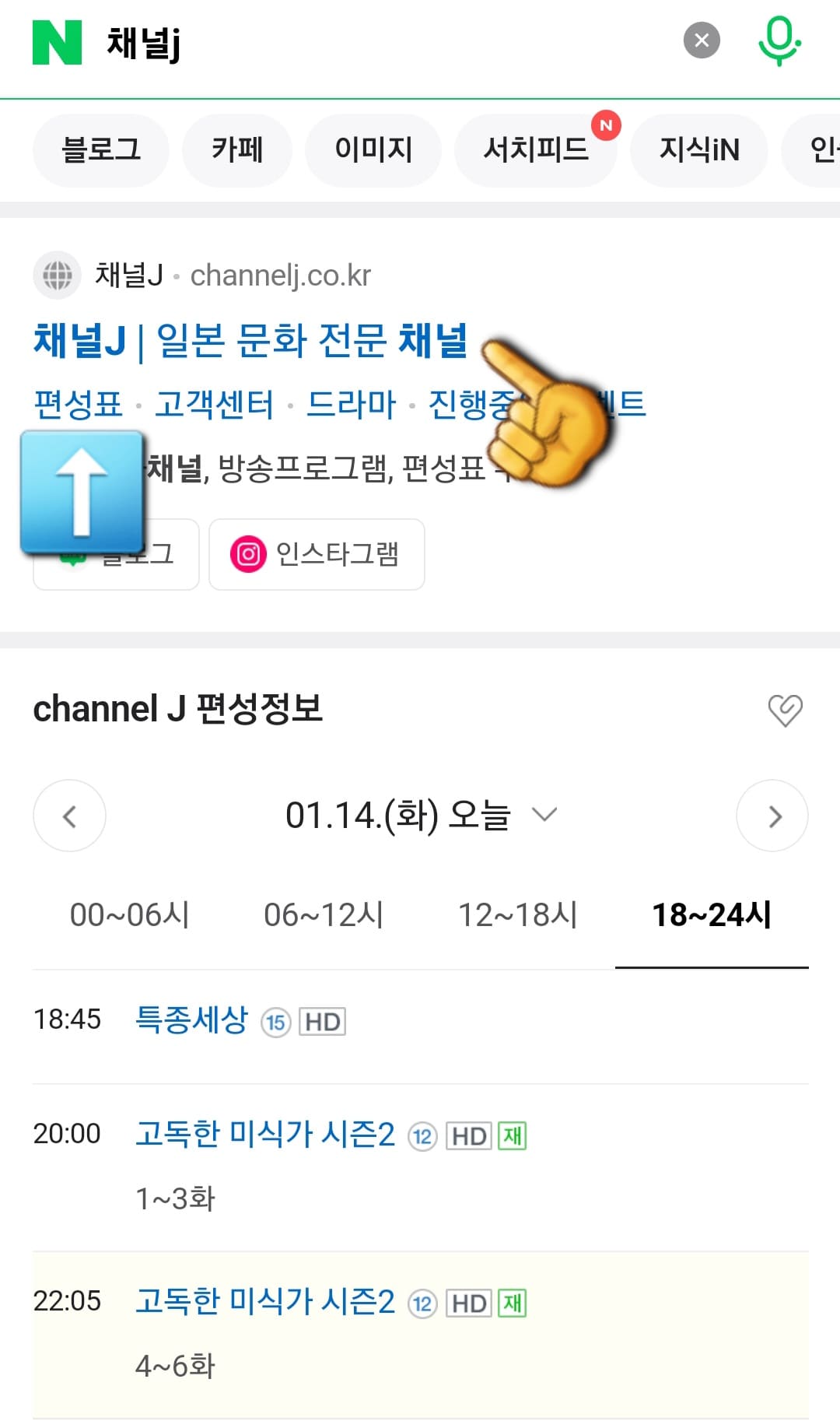840x1421 pixels.
Task: Open the Instagram profile icon
Action: click(248, 554)
